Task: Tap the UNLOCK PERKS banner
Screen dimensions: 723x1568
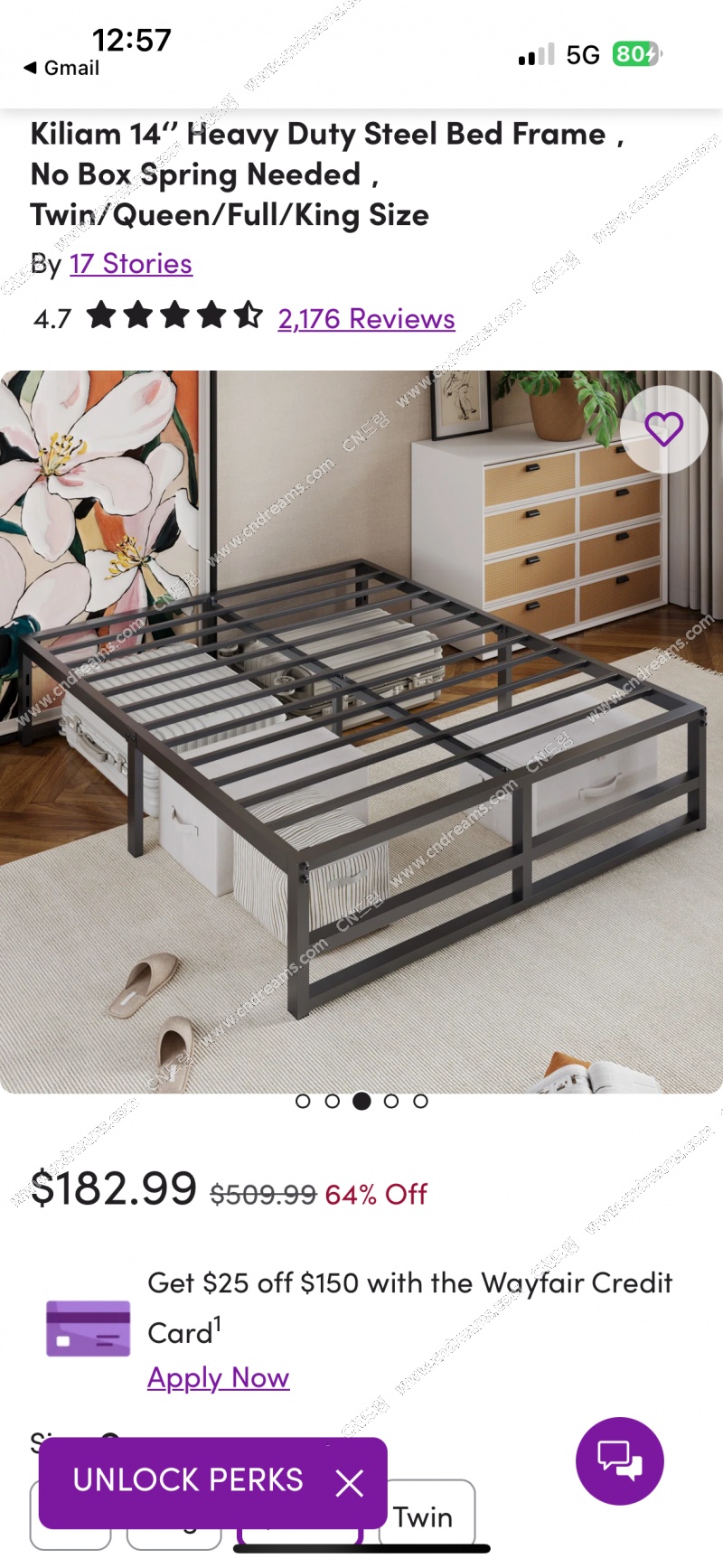Action: pos(188,1480)
